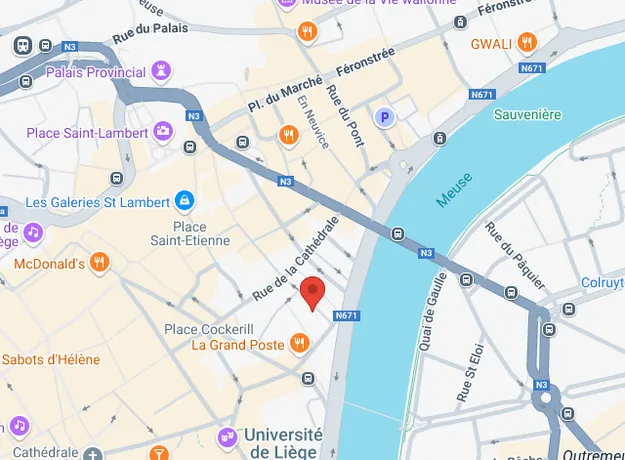Select McDonald's on the map
The height and width of the screenshot is (460, 625).
click(99, 264)
